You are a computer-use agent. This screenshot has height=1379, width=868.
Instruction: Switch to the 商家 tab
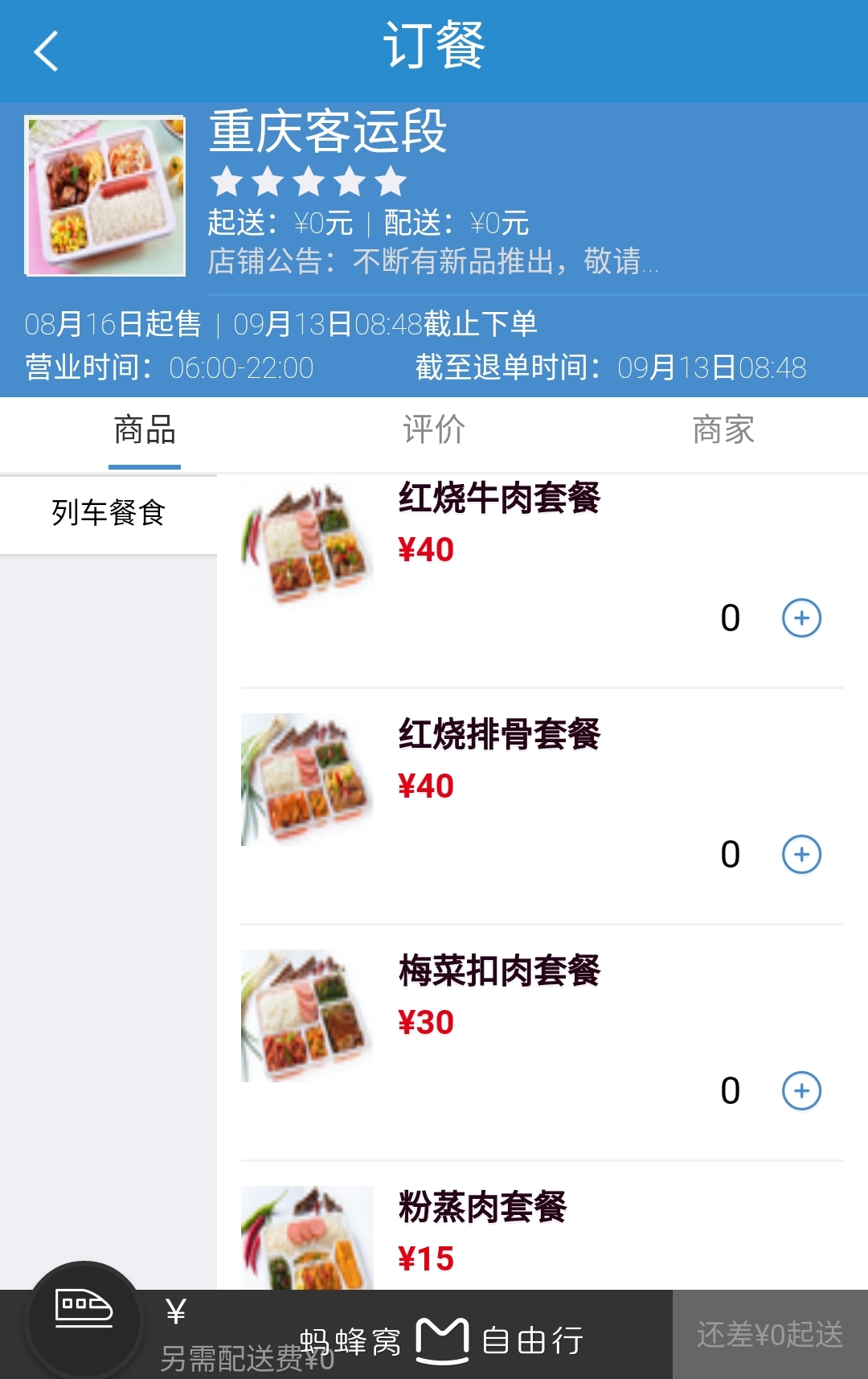tap(723, 430)
